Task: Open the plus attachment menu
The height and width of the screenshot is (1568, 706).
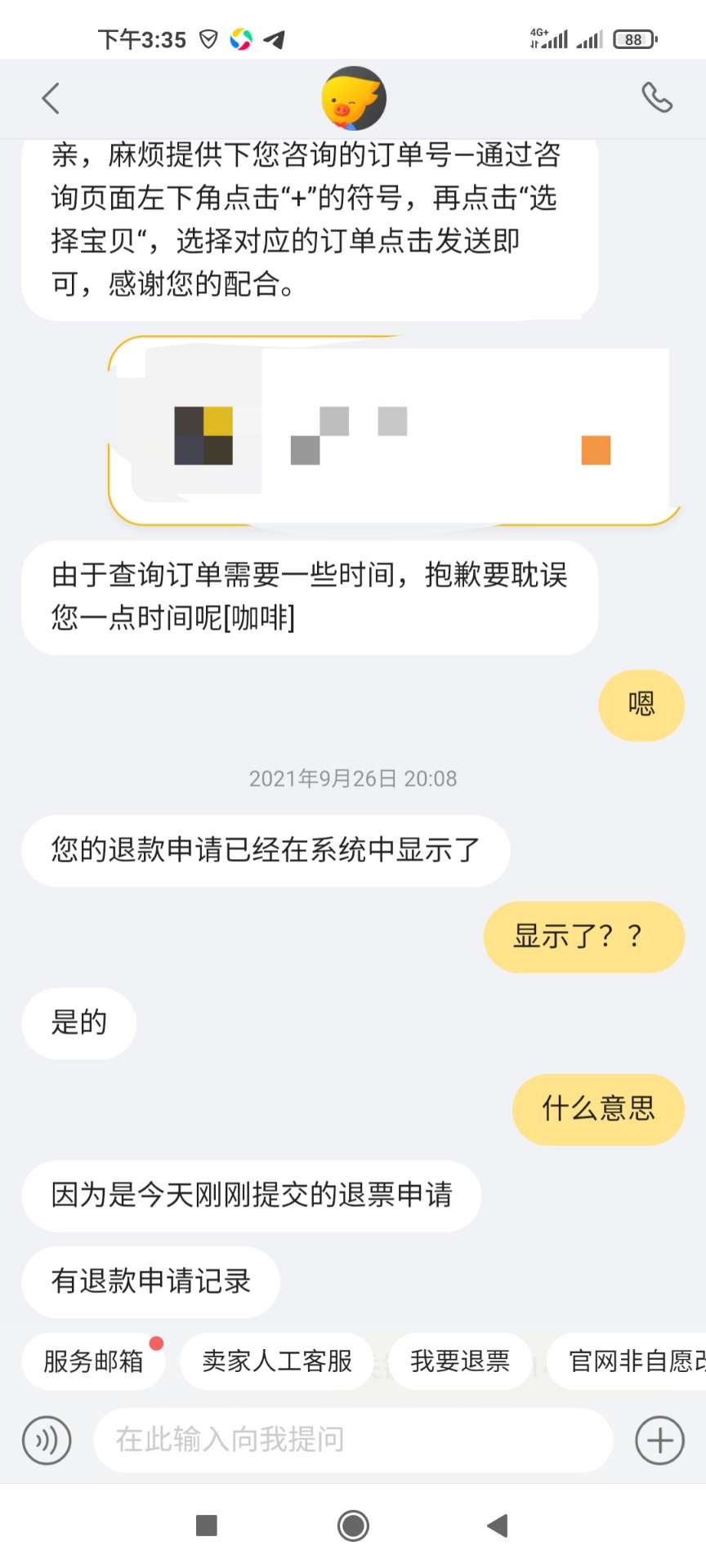Action: point(659,1440)
